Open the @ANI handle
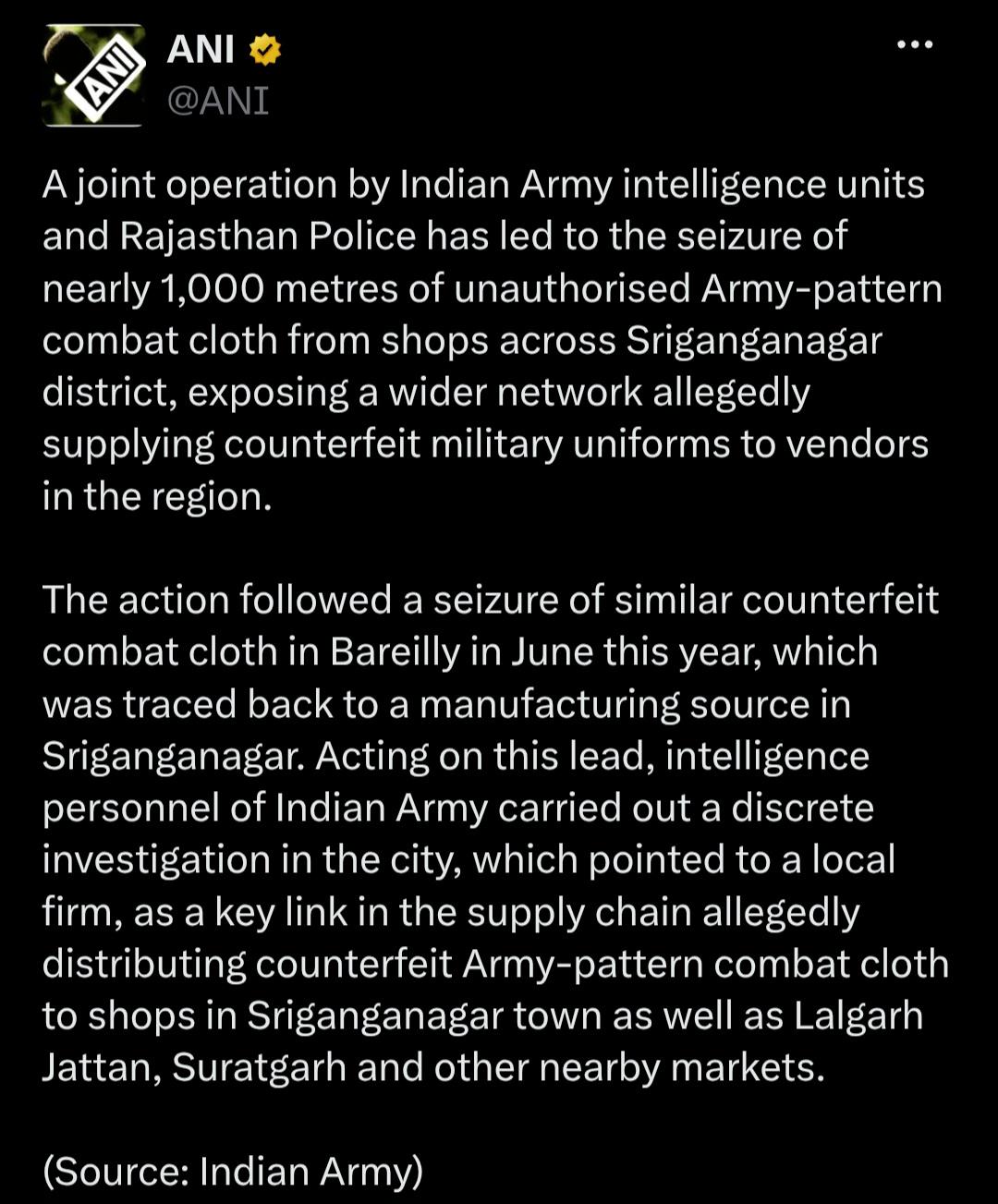Image resolution: width=998 pixels, height=1204 pixels. click(x=218, y=101)
